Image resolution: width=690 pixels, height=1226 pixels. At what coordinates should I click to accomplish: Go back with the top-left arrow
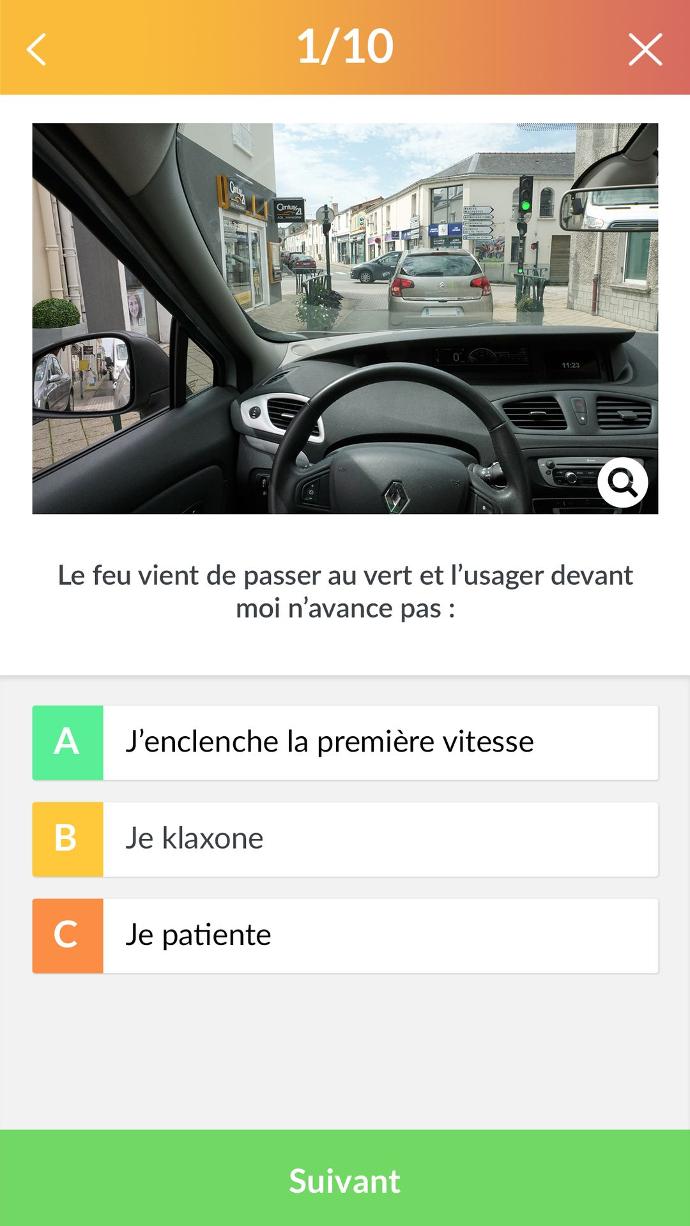[36, 48]
